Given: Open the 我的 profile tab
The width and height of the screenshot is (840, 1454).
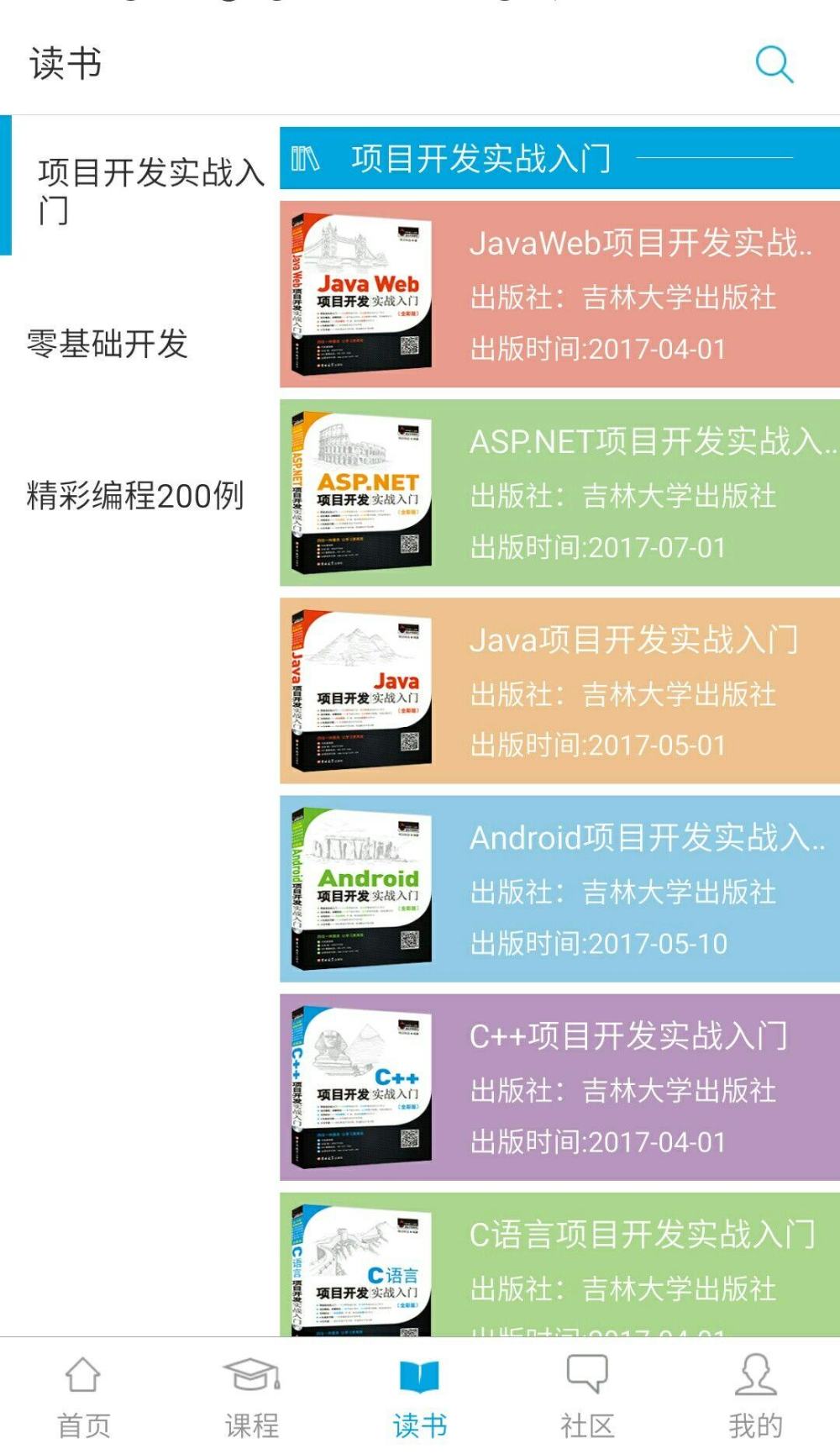Looking at the screenshot, I should pyautogui.click(x=756, y=1396).
